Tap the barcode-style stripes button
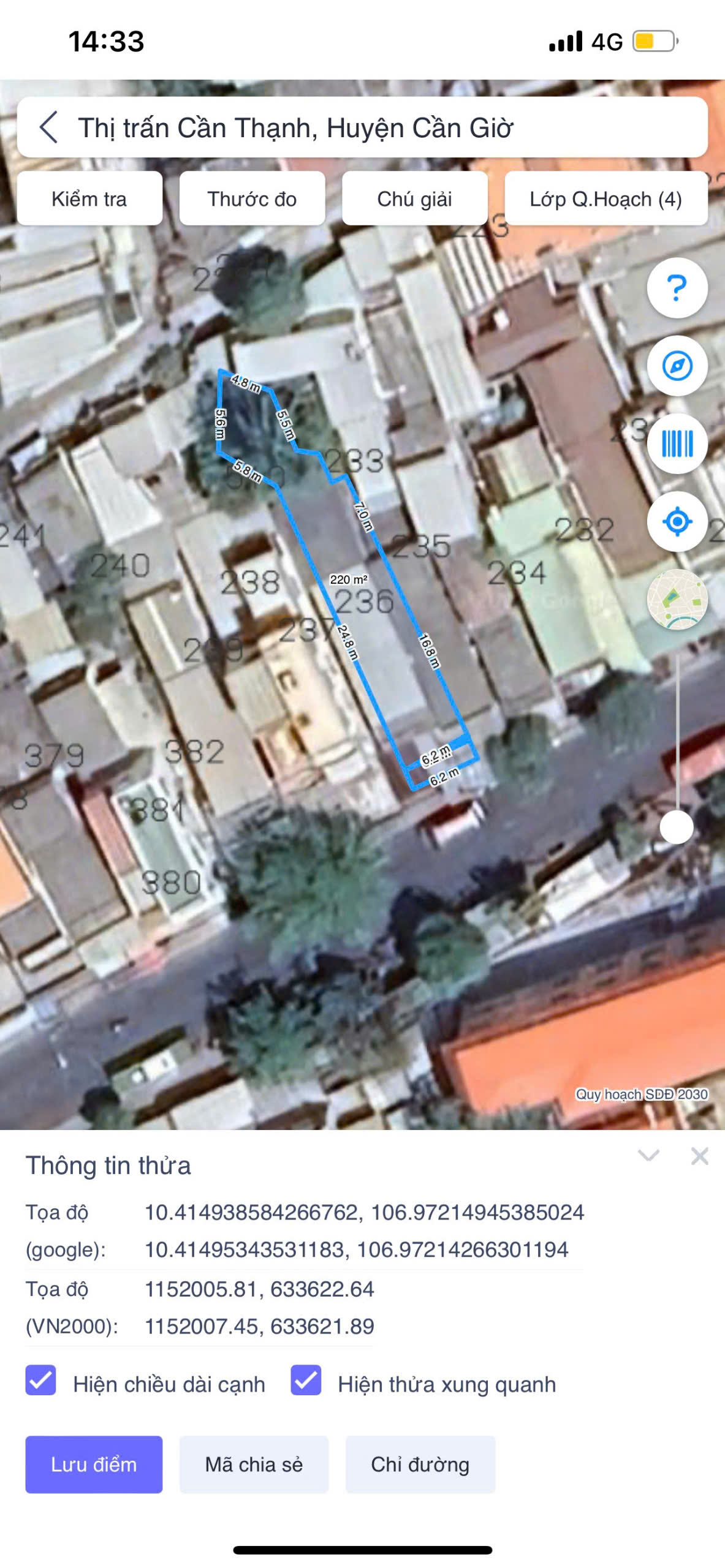725x1568 pixels. pyautogui.click(x=677, y=443)
